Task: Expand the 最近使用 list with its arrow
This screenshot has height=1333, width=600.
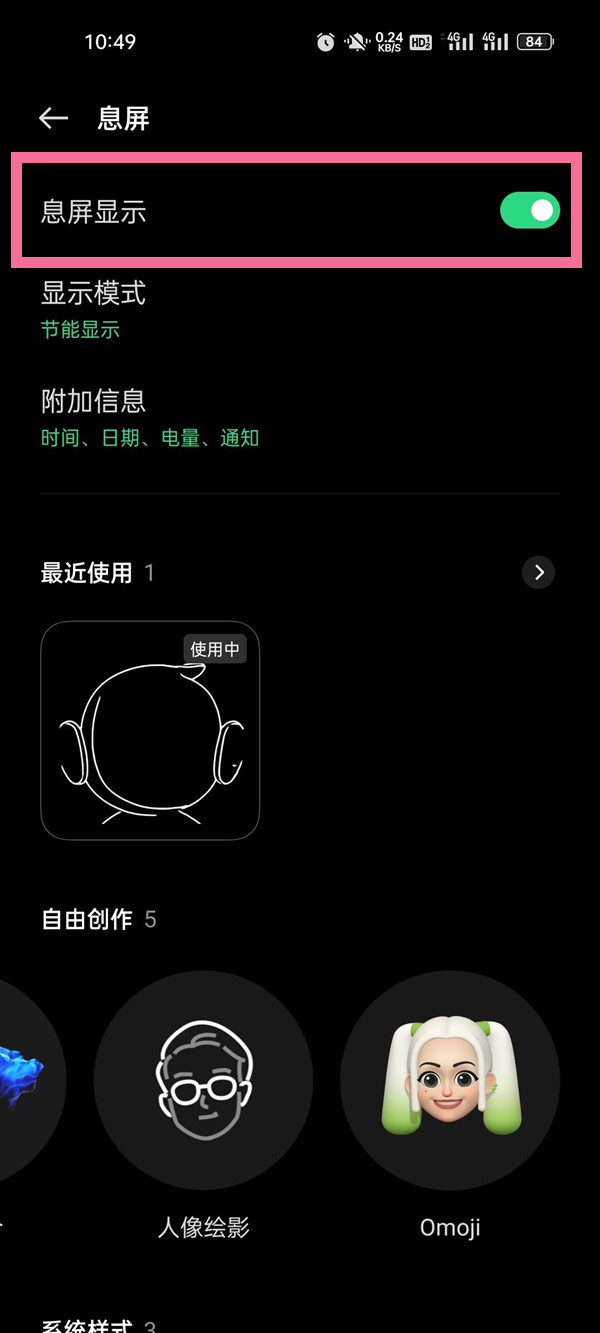Action: pyautogui.click(x=539, y=572)
